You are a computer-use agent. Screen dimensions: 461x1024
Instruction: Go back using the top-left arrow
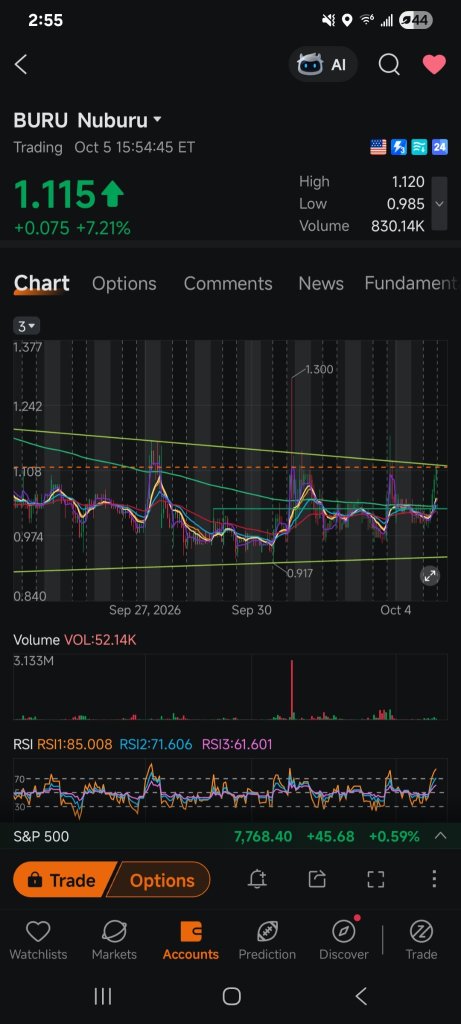(21, 65)
